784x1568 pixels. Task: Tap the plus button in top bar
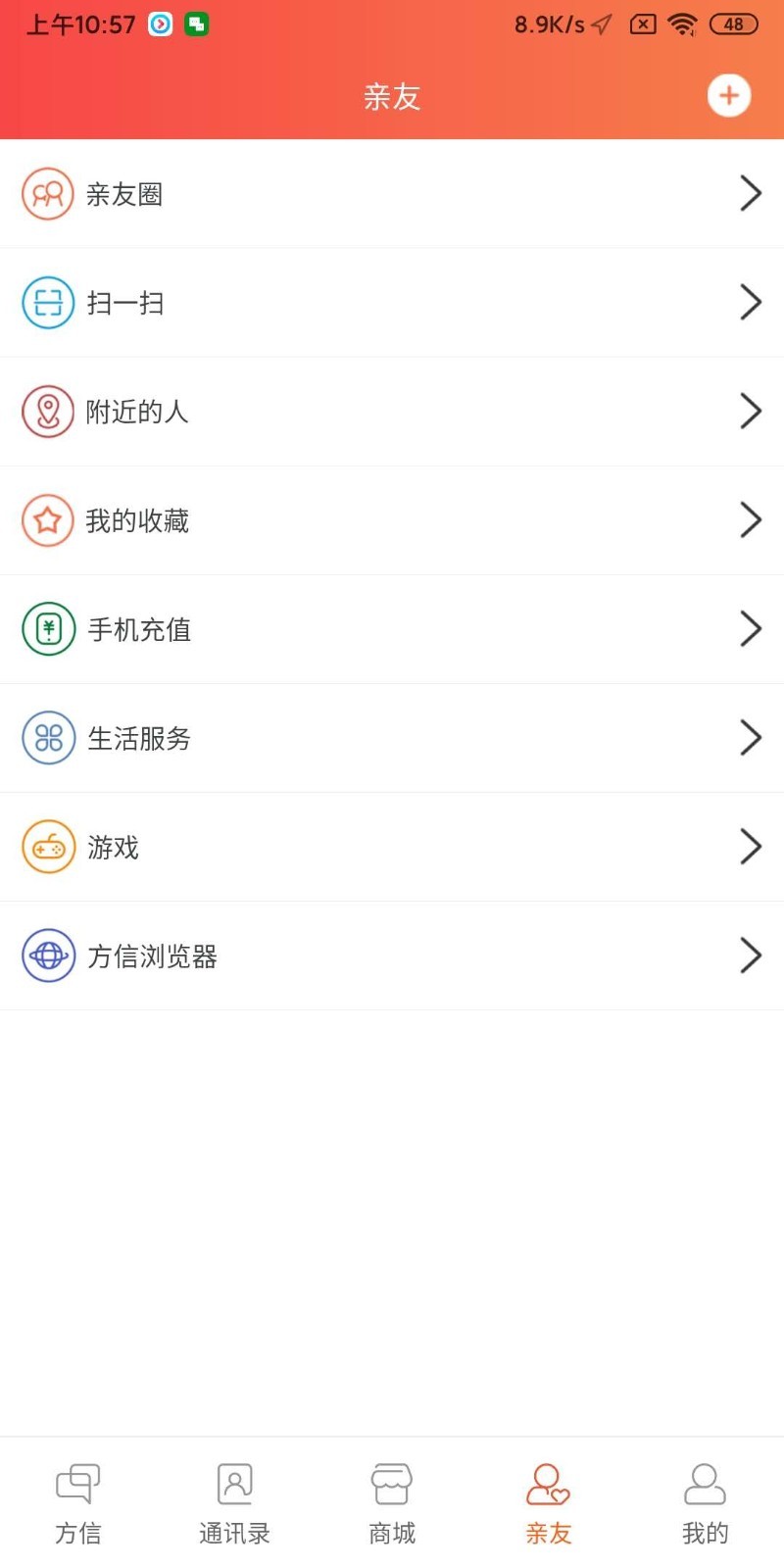point(729,95)
